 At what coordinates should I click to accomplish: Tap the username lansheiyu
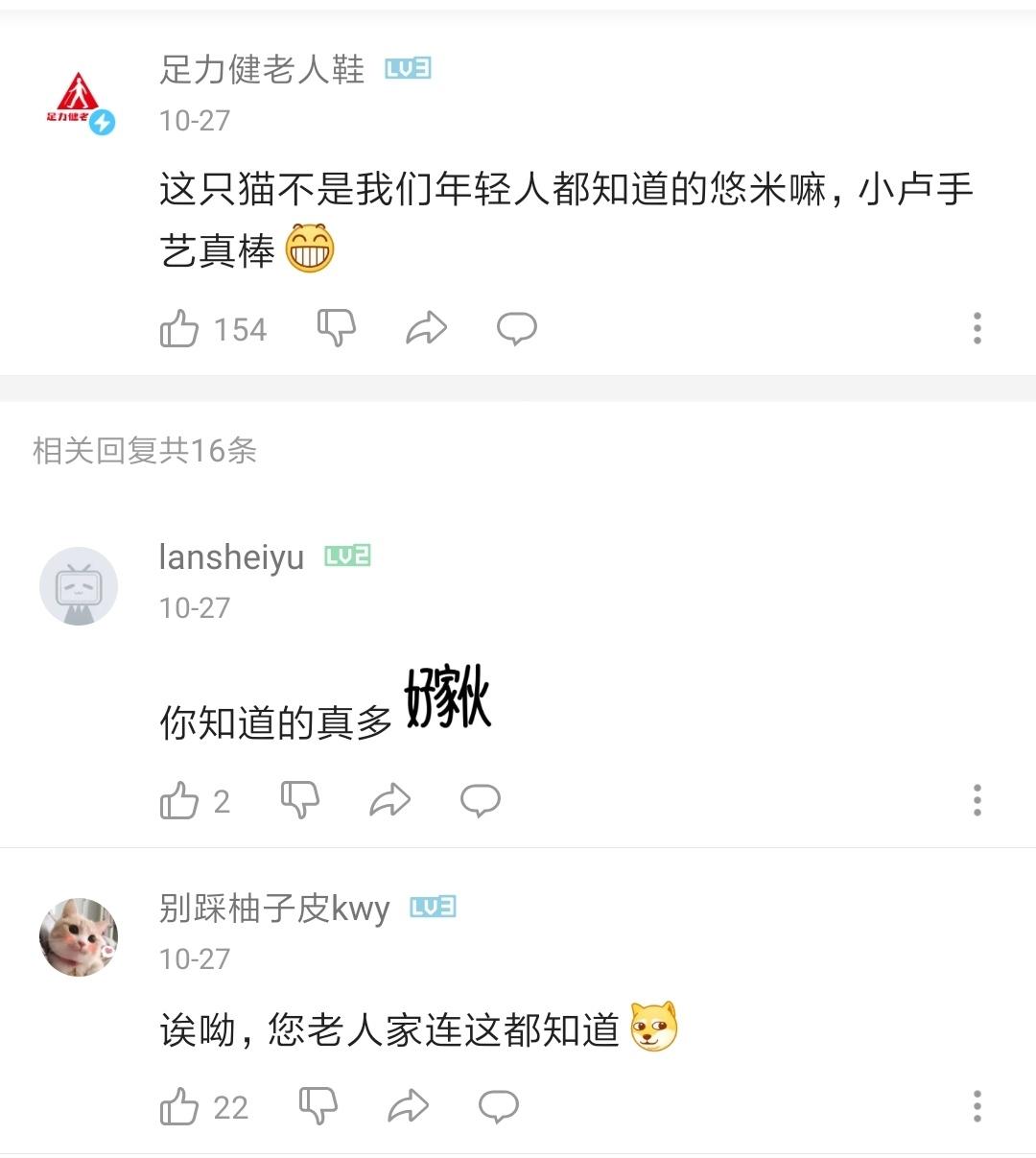[231, 556]
